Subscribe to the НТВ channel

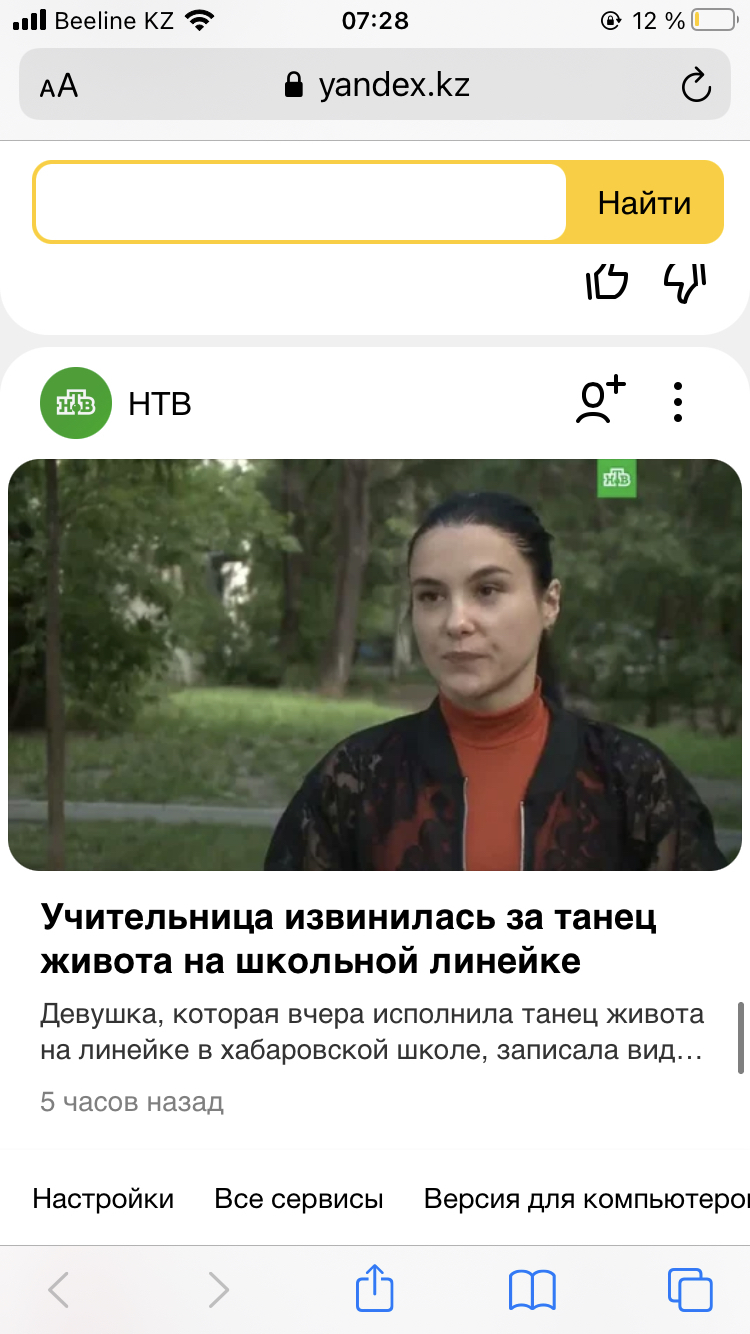click(600, 401)
